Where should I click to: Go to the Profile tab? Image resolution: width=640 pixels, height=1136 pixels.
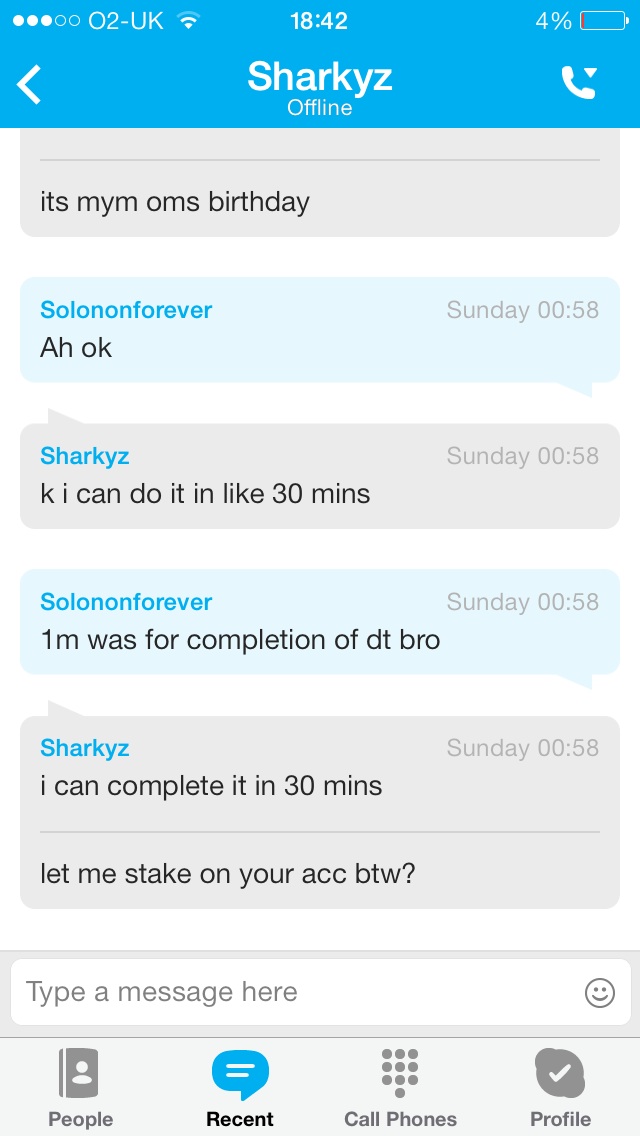coord(560,1088)
